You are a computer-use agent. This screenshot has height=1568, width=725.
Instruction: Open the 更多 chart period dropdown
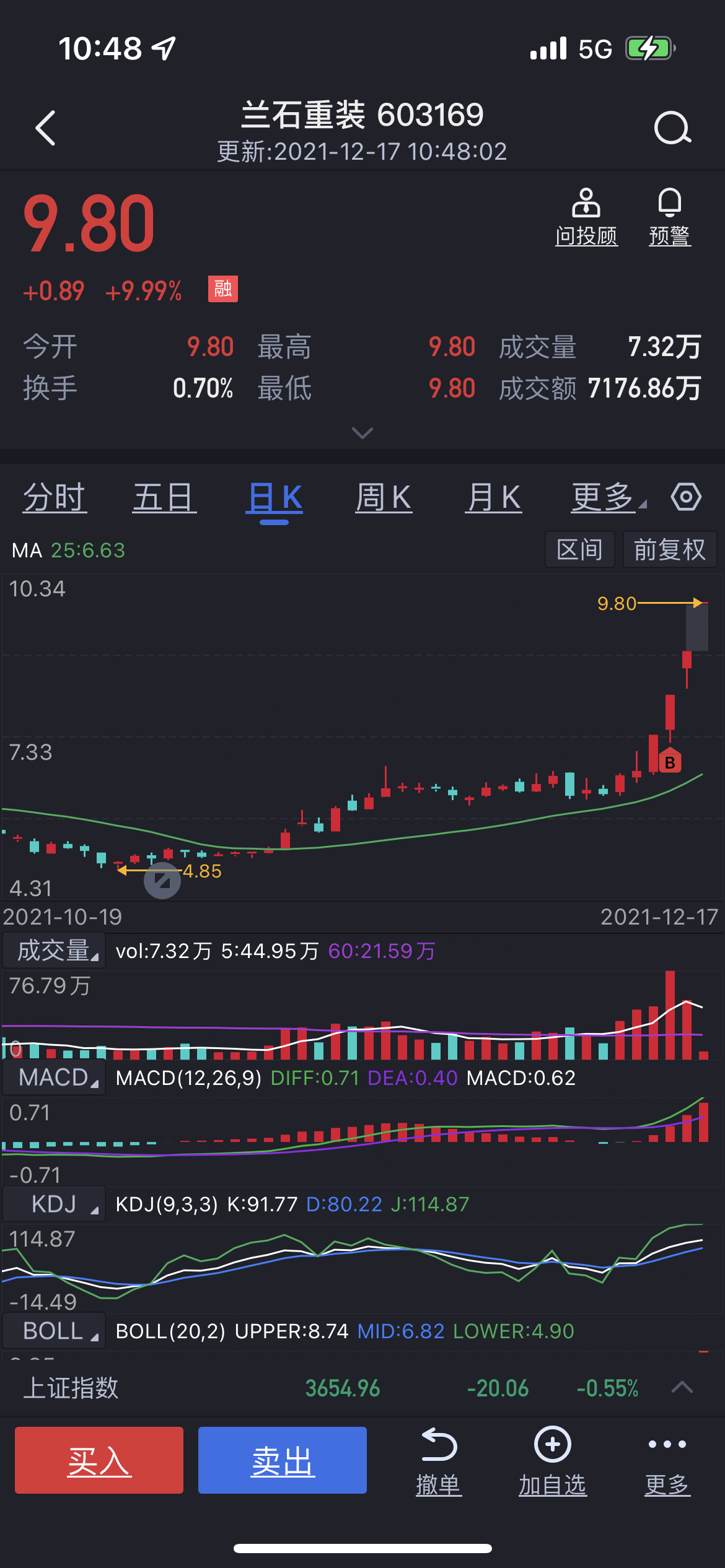(x=607, y=498)
